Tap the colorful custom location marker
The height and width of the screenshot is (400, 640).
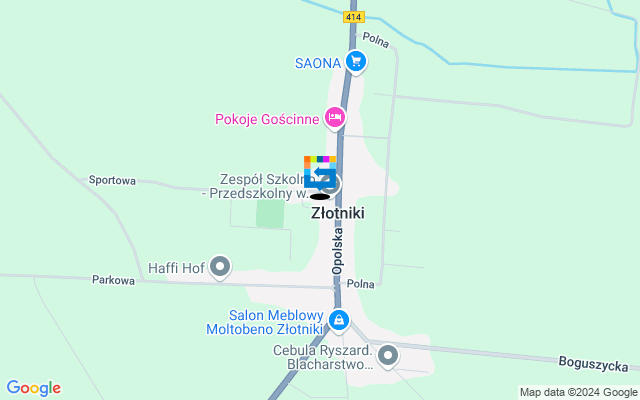[319, 172]
